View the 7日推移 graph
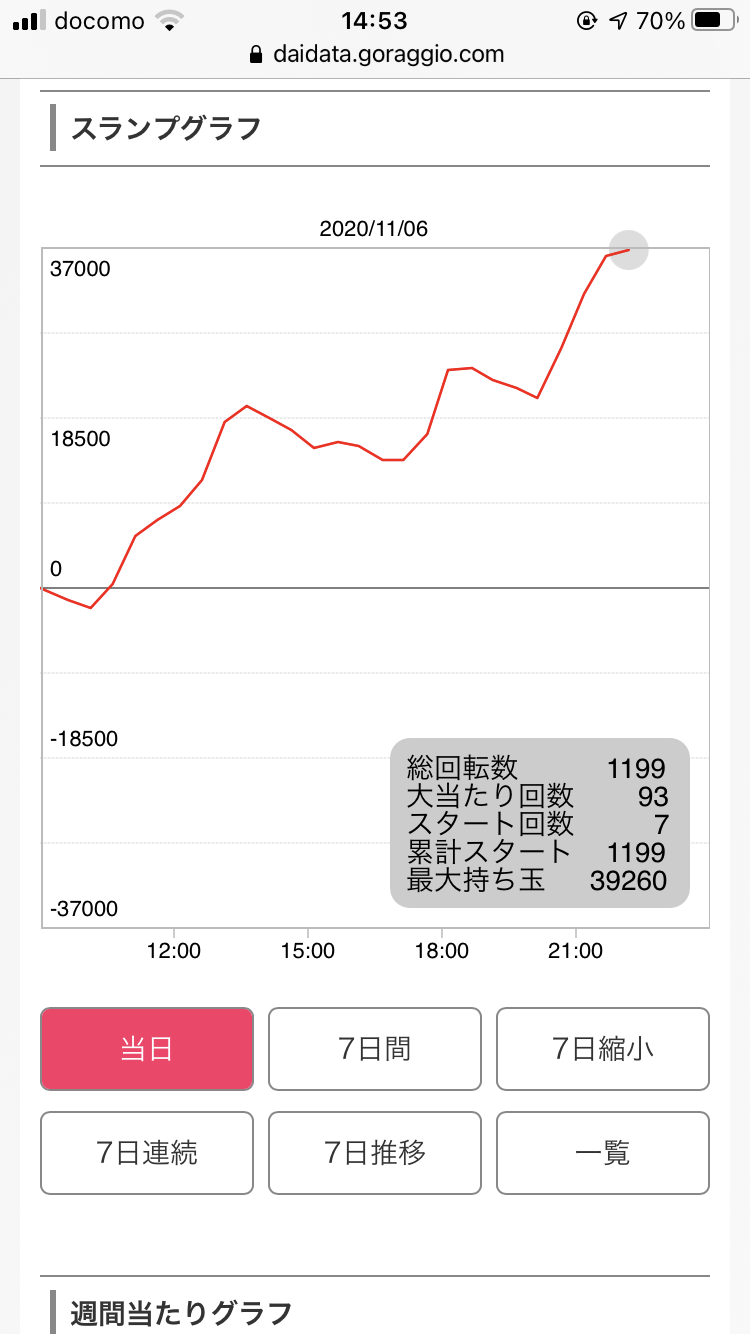Image resolution: width=750 pixels, height=1334 pixels. pyautogui.click(x=375, y=1153)
